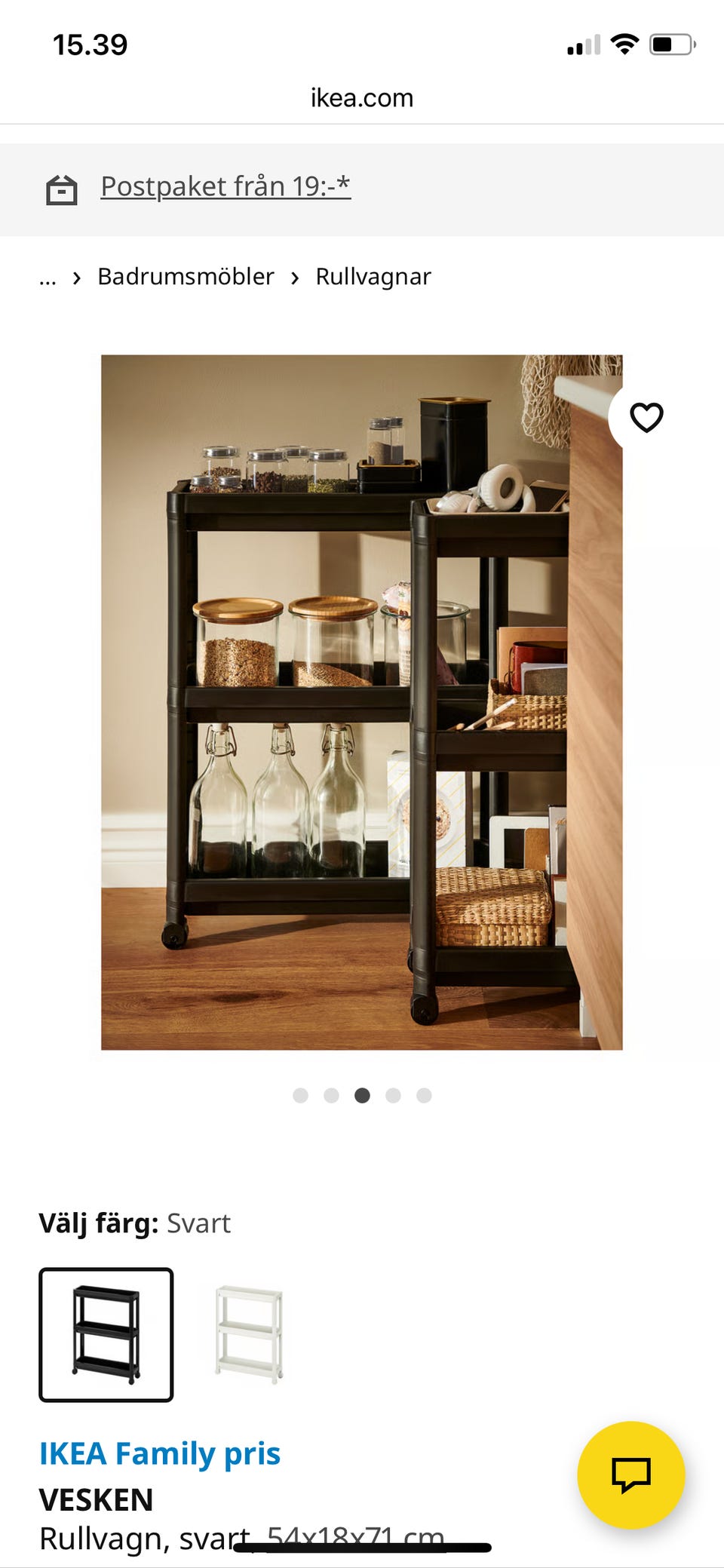Select the black color variant
724x1568 pixels.
tap(106, 1334)
